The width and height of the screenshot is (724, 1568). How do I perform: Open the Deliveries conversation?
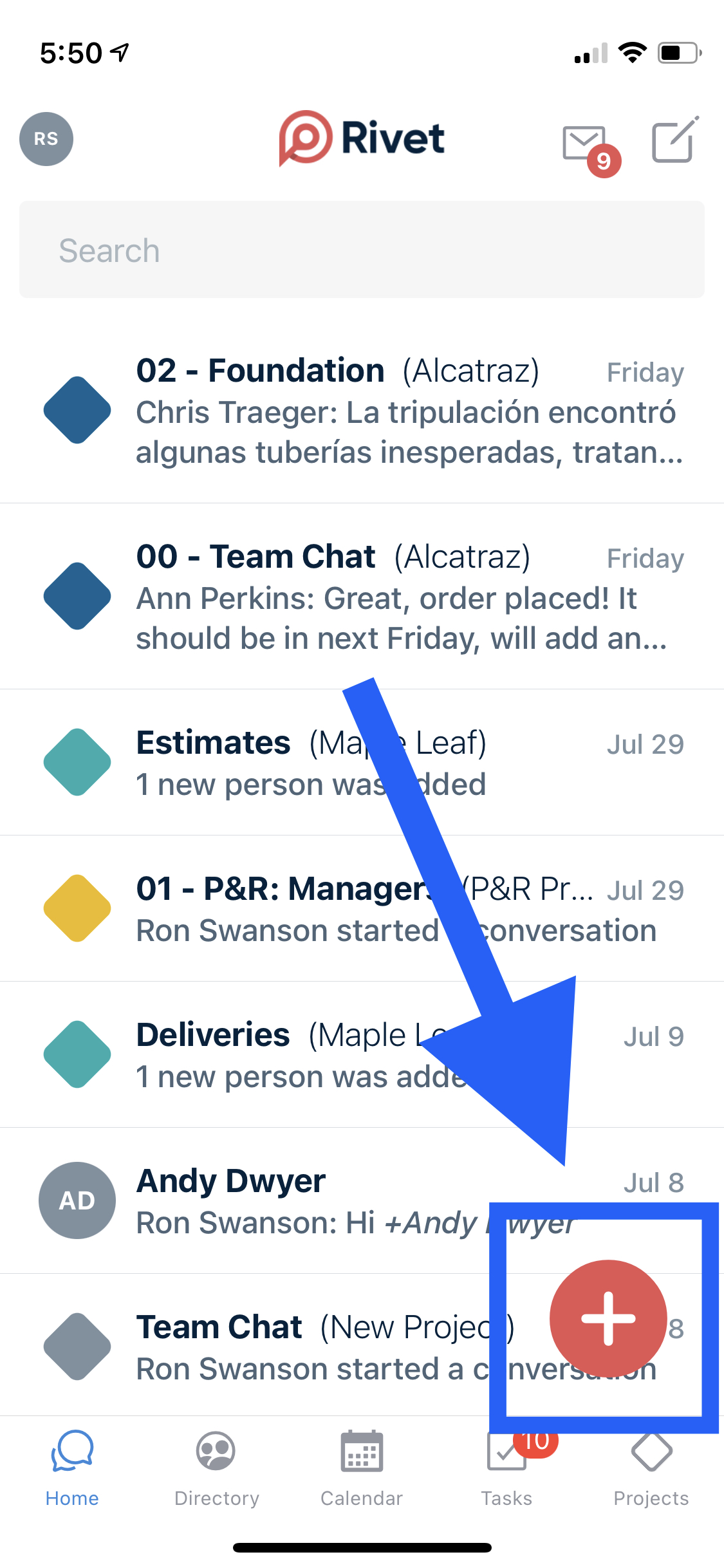point(362,1055)
